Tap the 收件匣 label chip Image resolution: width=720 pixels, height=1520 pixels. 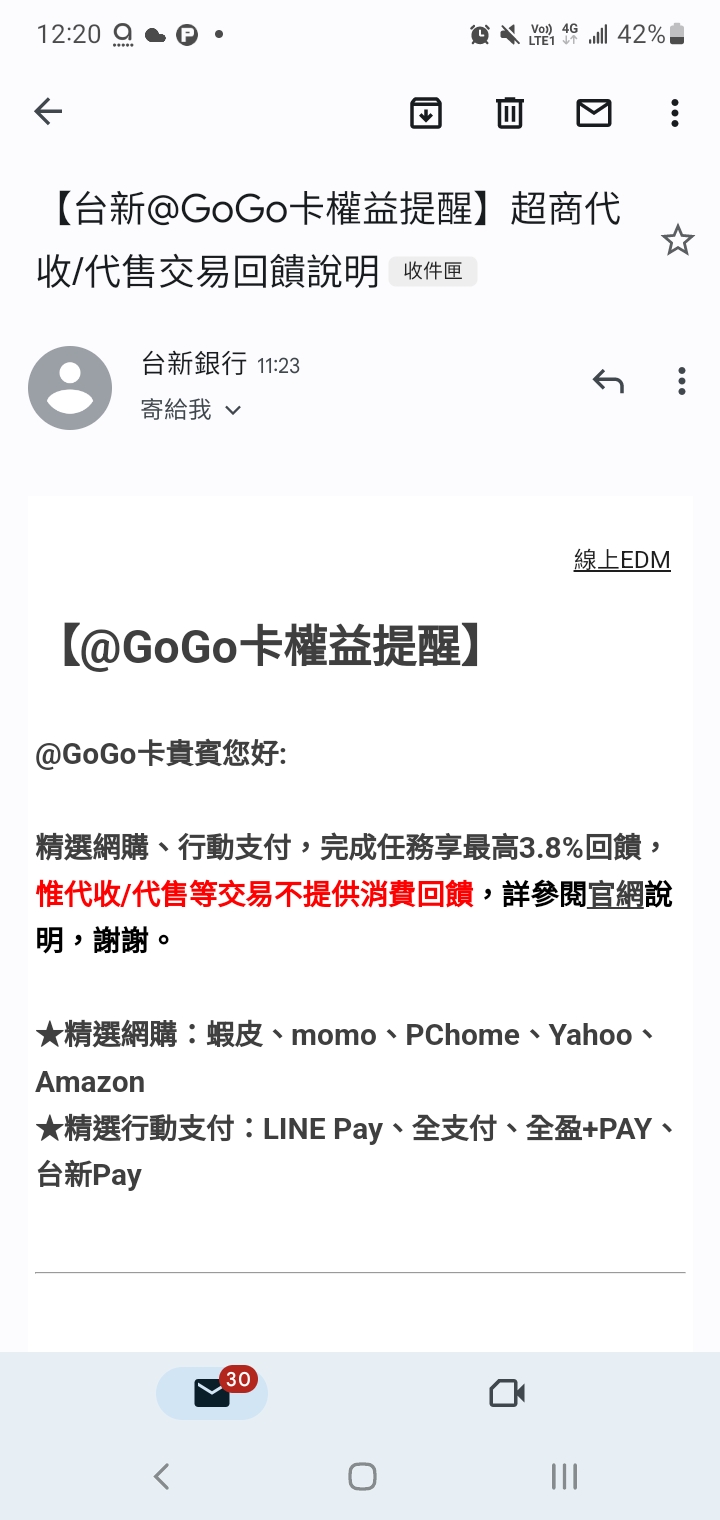coord(432,271)
